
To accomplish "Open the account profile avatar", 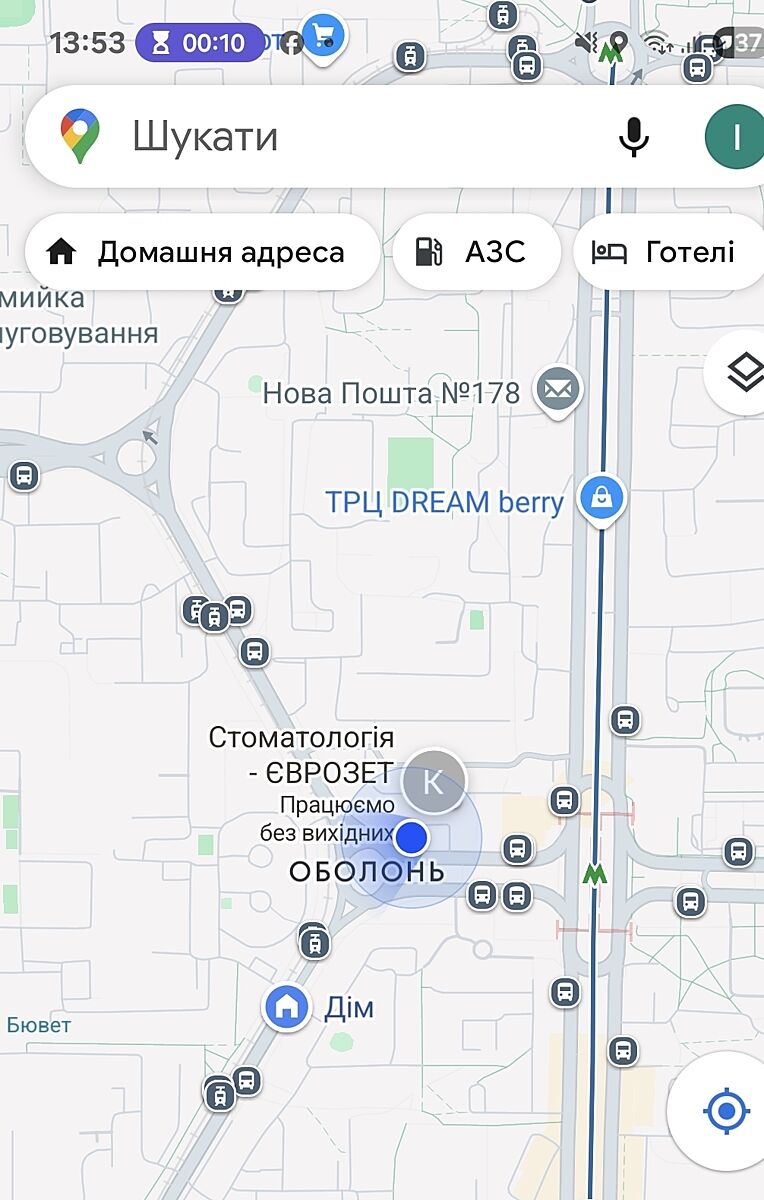I will click(735, 136).
